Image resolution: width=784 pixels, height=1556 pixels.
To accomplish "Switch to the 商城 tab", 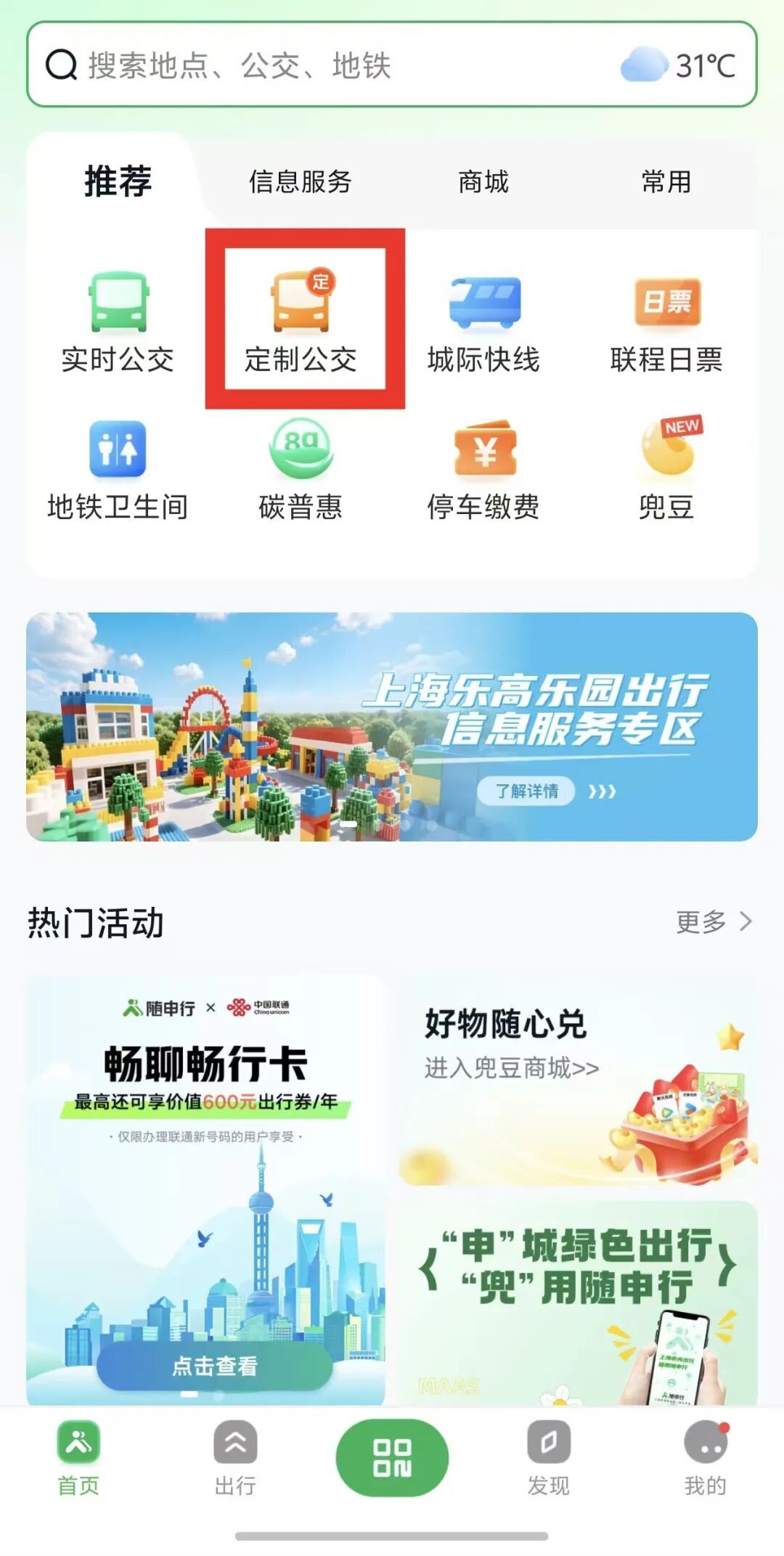I will click(483, 182).
